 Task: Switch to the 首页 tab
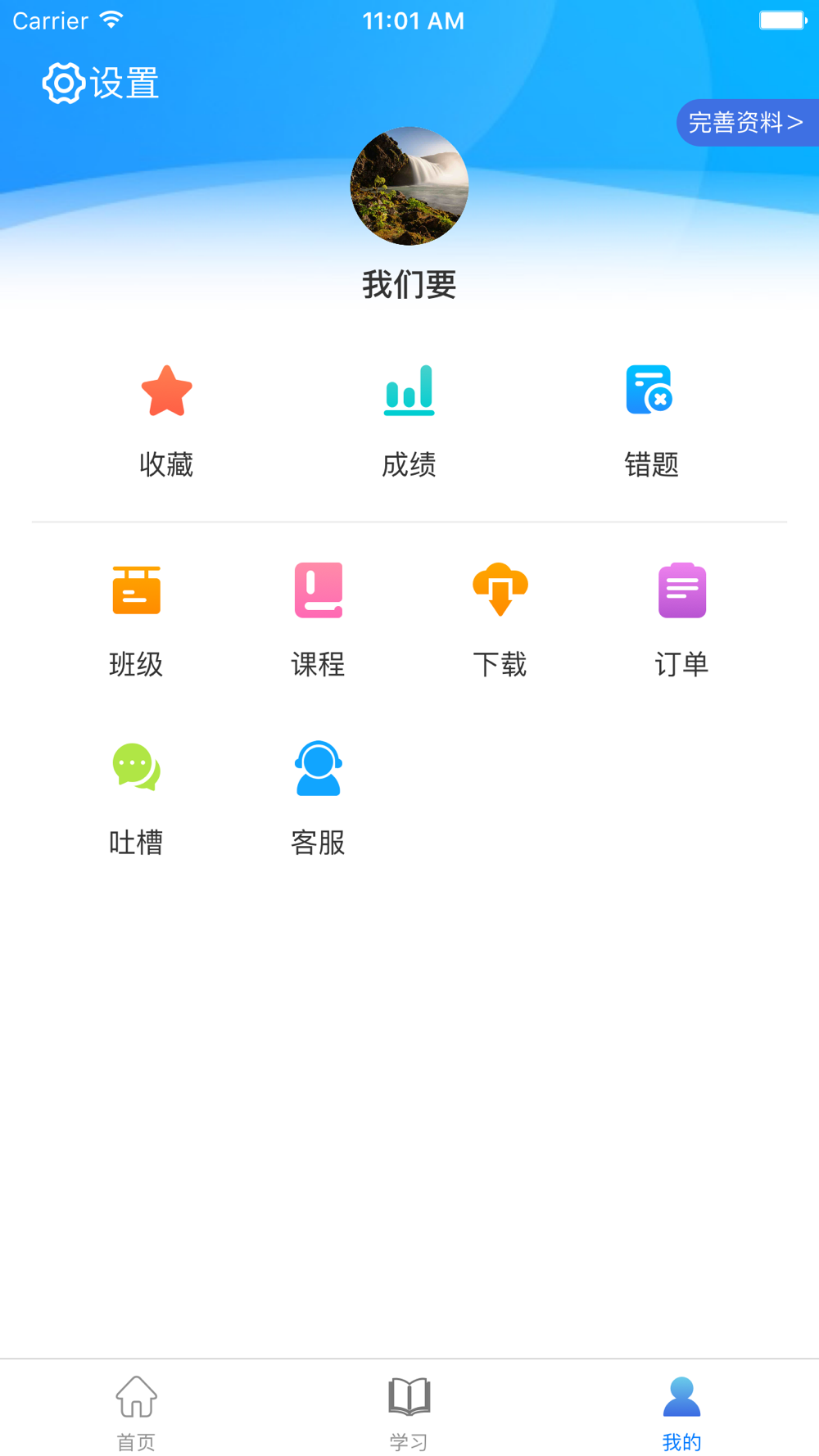click(x=136, y=1412)
